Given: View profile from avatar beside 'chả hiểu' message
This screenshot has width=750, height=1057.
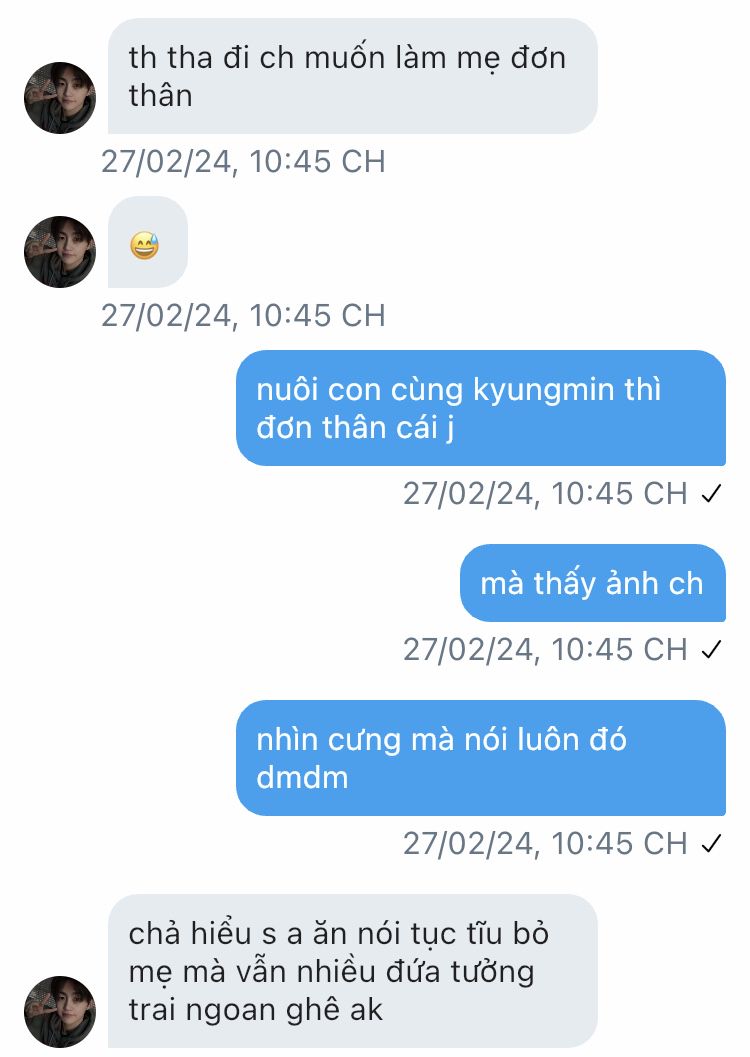Looking at the screenshot, I should tap(60, 1011).
